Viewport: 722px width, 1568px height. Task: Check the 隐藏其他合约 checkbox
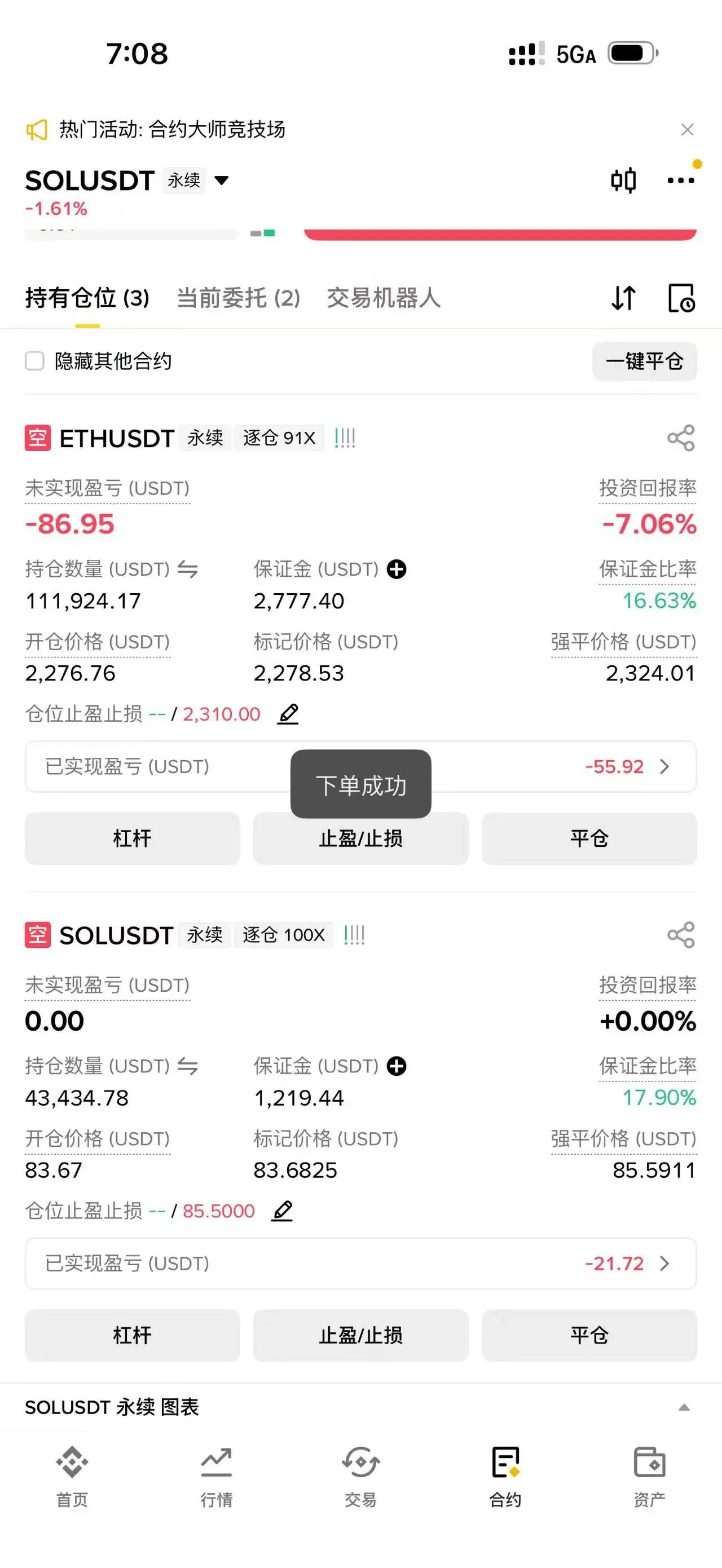click(x=35, y=361)
